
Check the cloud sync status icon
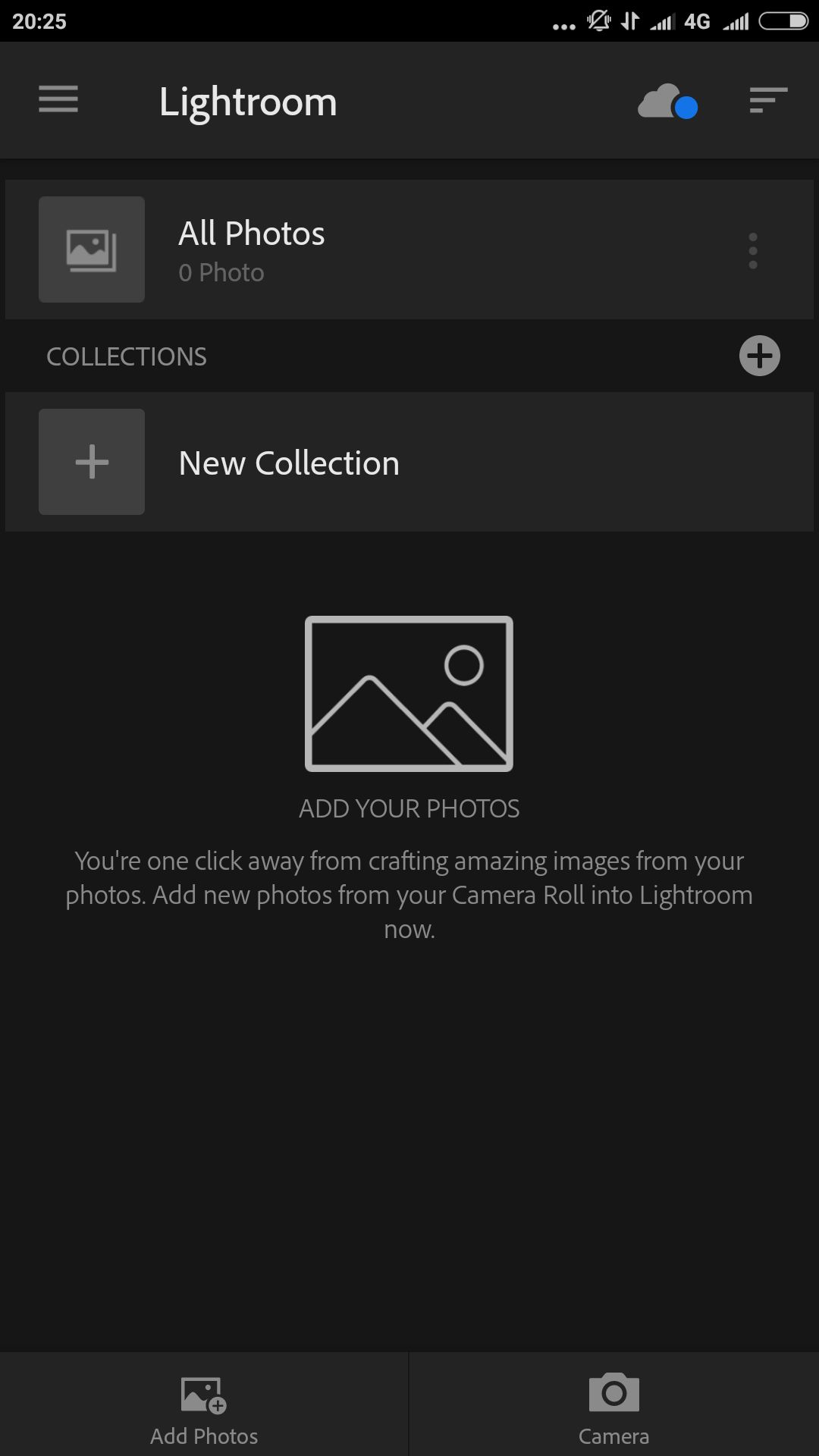(667, 102)
